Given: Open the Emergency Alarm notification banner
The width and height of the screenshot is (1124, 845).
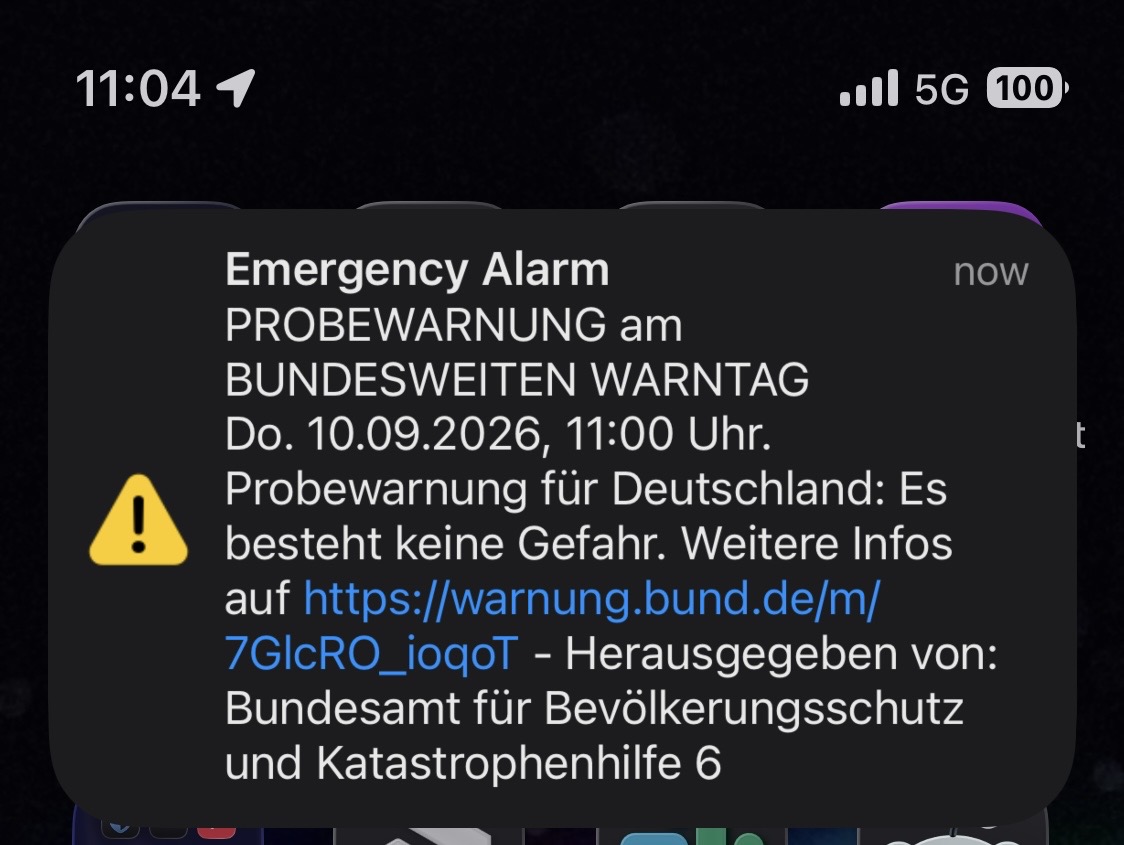Looking at the screenshot, I should point(562,517).
